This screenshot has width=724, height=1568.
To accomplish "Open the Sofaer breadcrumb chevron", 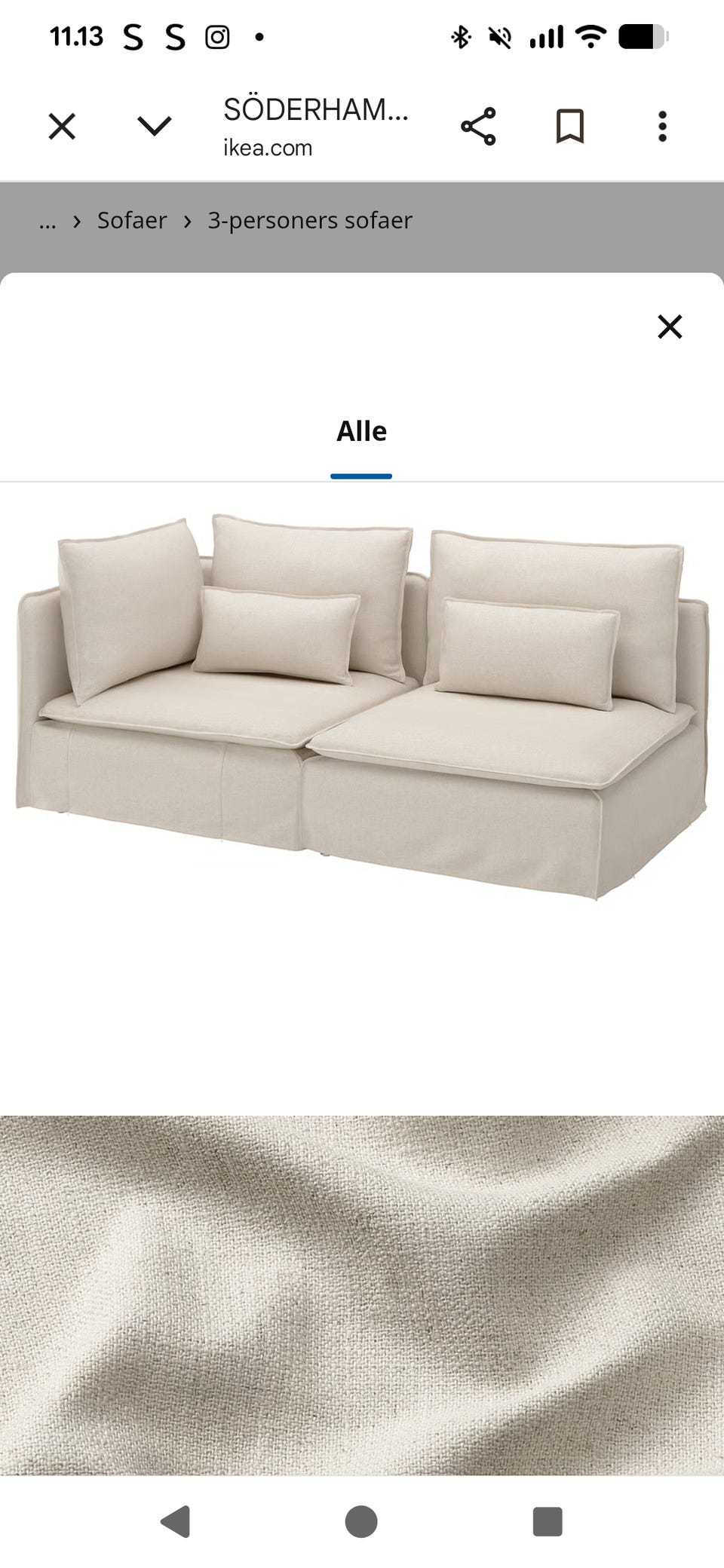I will pyautogui.click(x=188, y=220).
